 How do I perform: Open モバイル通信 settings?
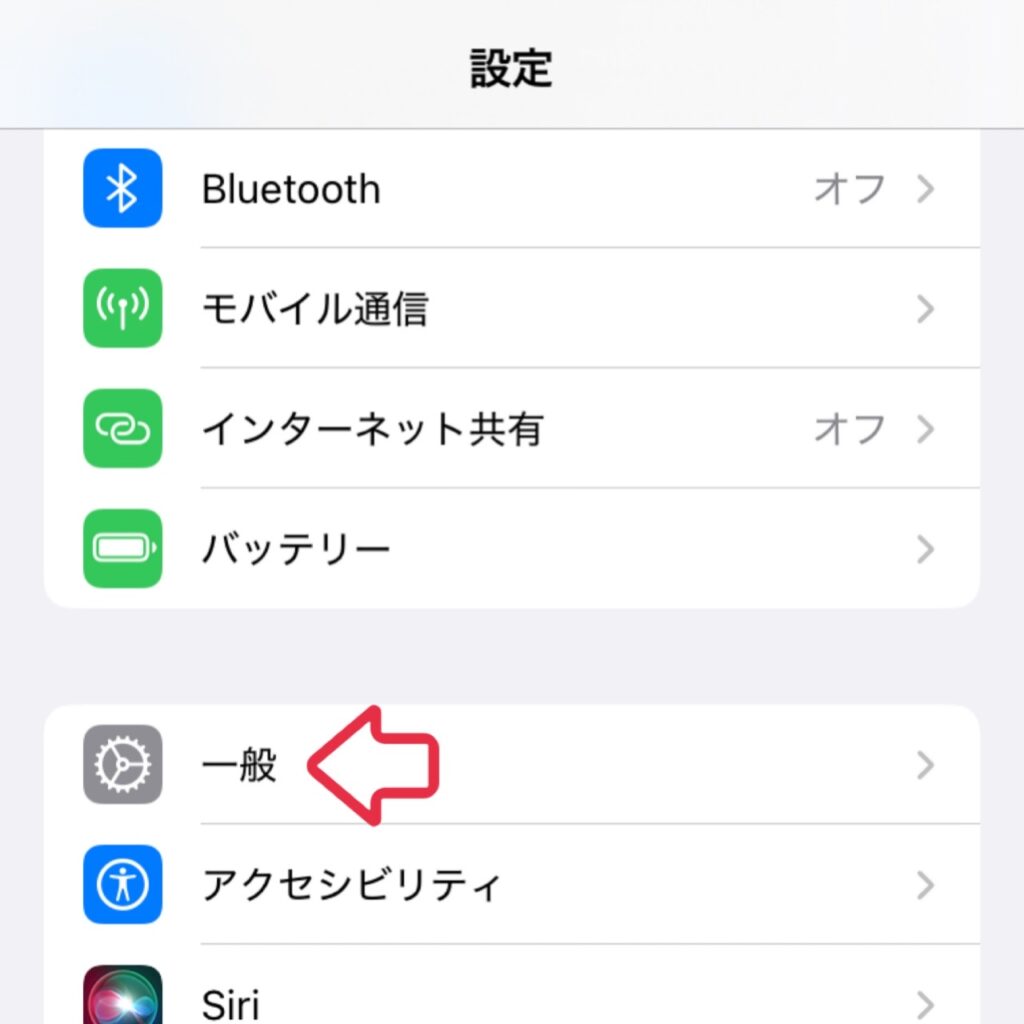(510, 309)
